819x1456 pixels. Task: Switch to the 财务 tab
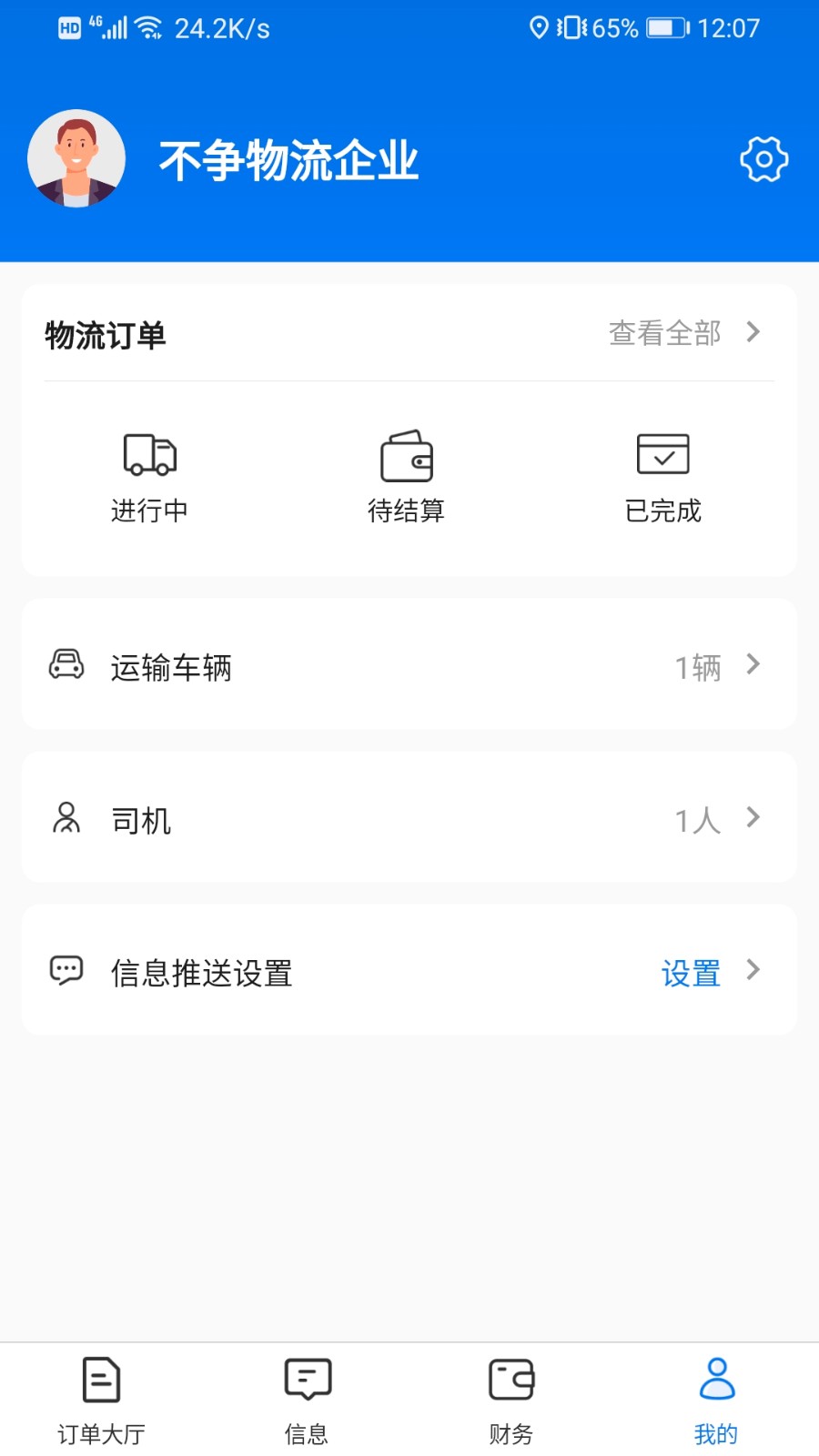[511, 1399]
